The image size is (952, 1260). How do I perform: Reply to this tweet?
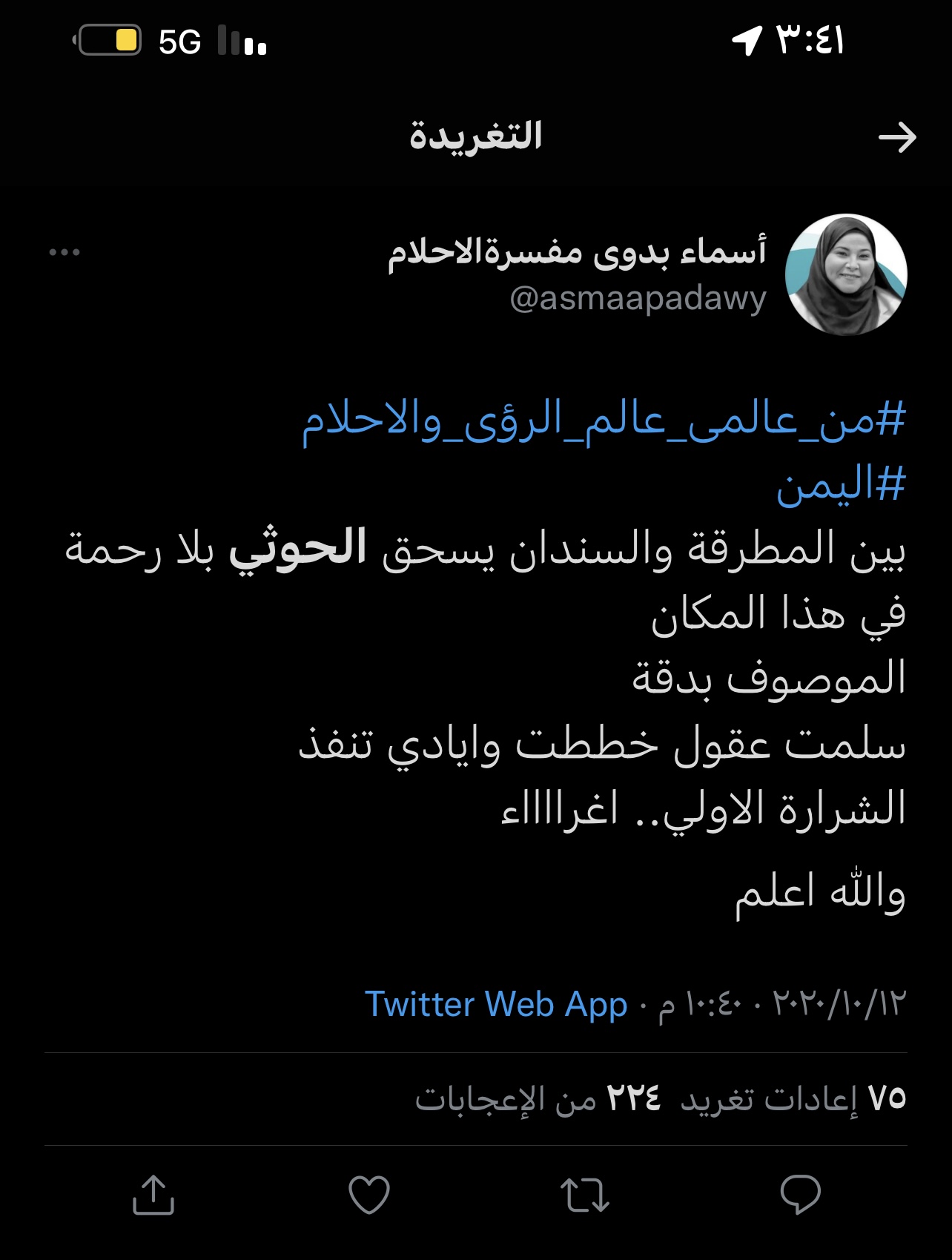click(800, 1195)
